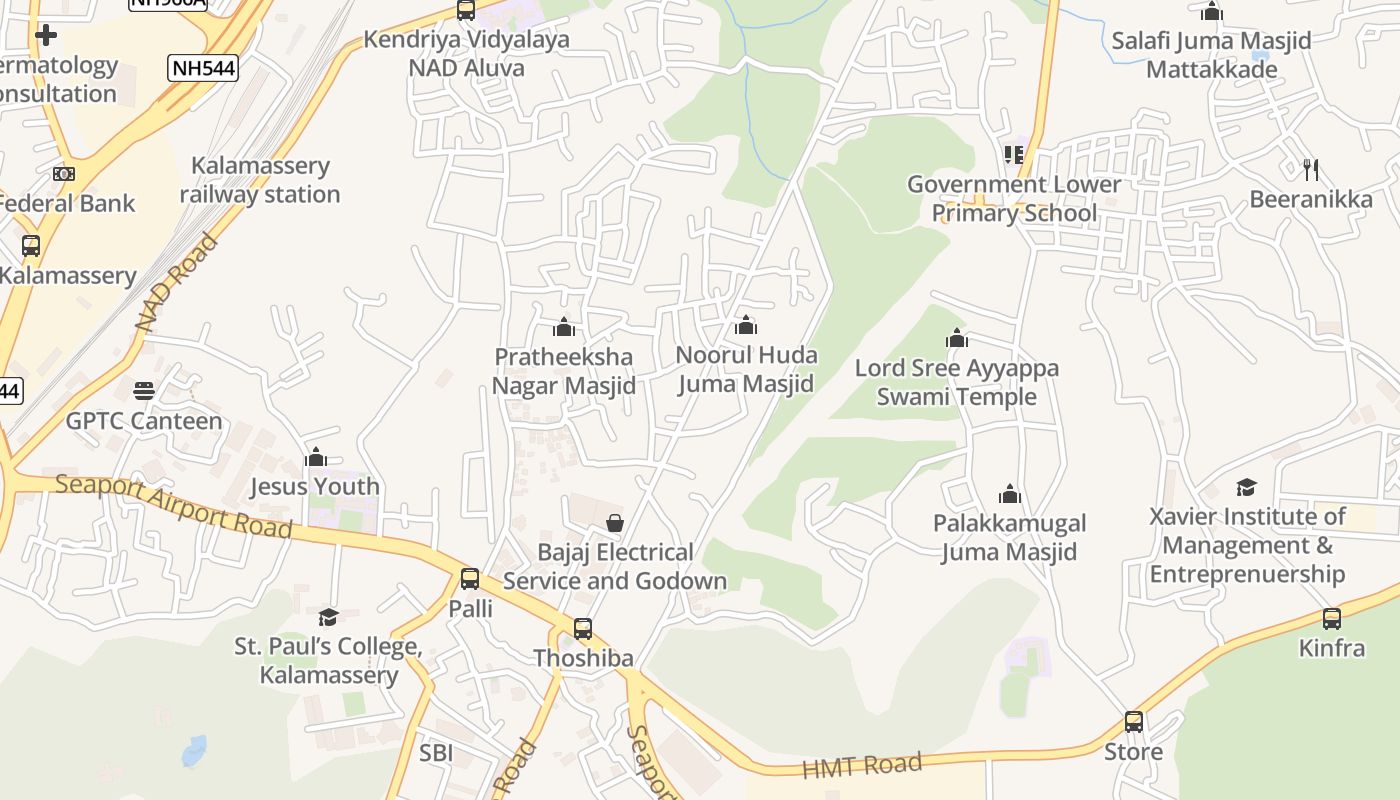Select the Salafi Juma Masjid Mattakkade marker
1400x800 pixels.
pos(1212,12)
